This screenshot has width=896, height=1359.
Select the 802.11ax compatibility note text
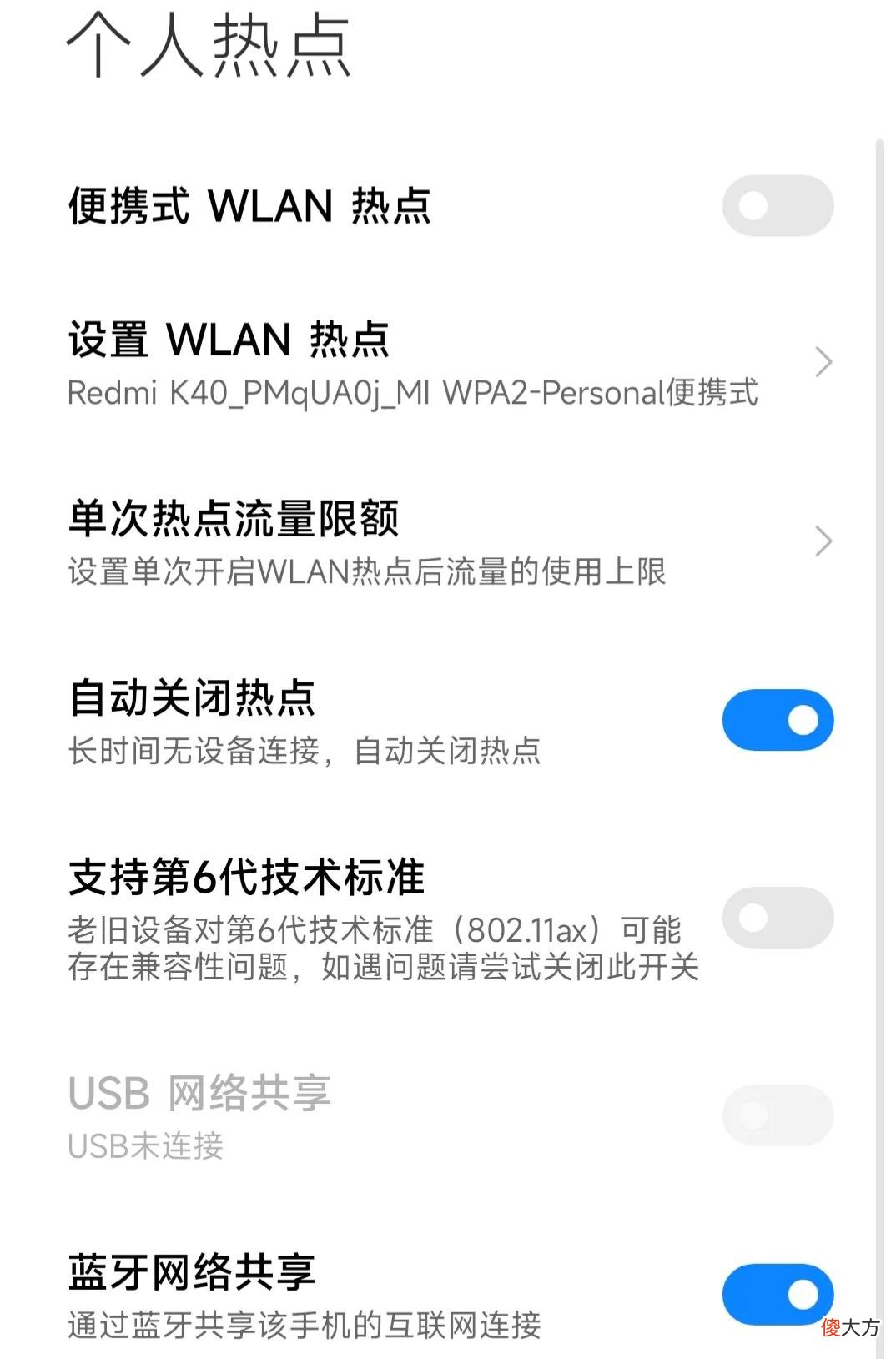384,947
